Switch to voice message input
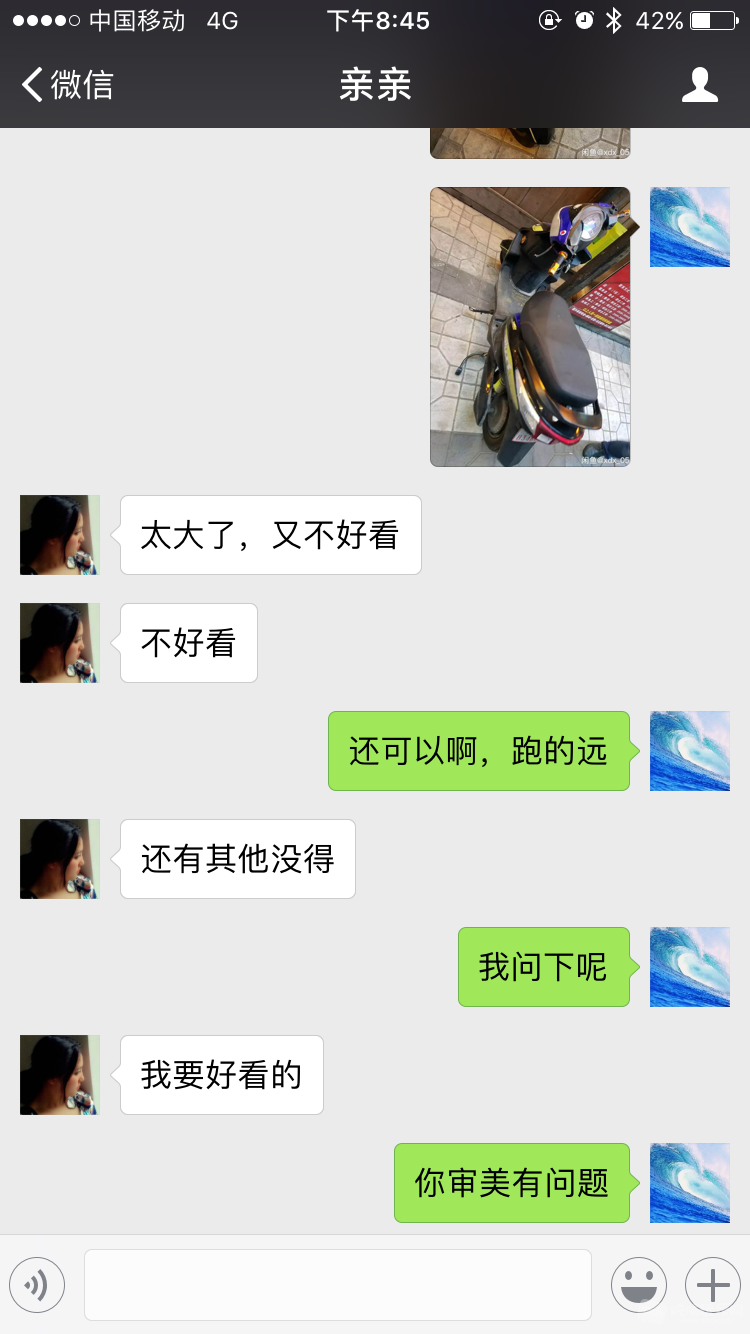The width and height of the screenshot is (750, 1334). pyautogui.click(x=37, y=1285)
